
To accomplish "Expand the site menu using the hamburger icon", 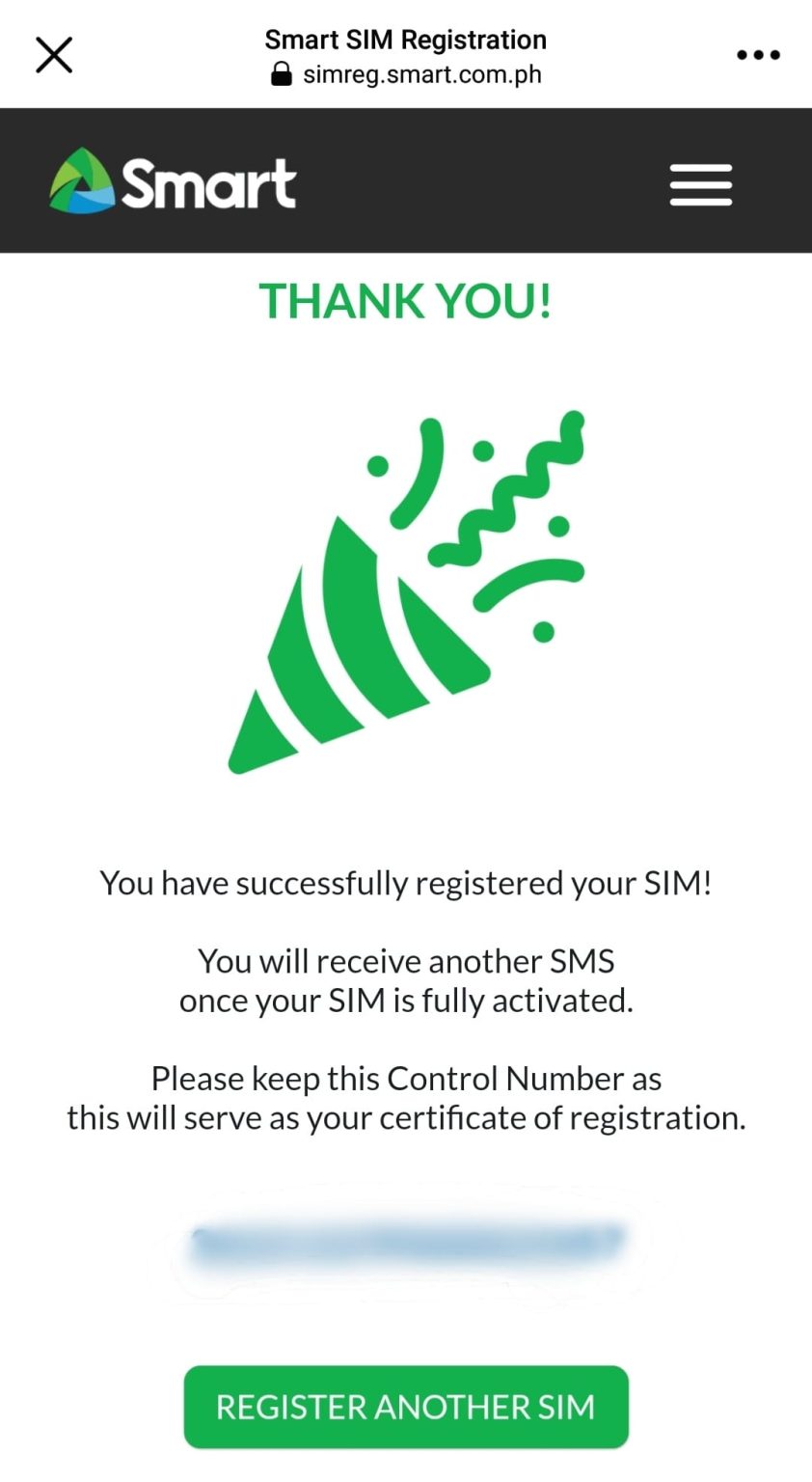I will (701, 183).
